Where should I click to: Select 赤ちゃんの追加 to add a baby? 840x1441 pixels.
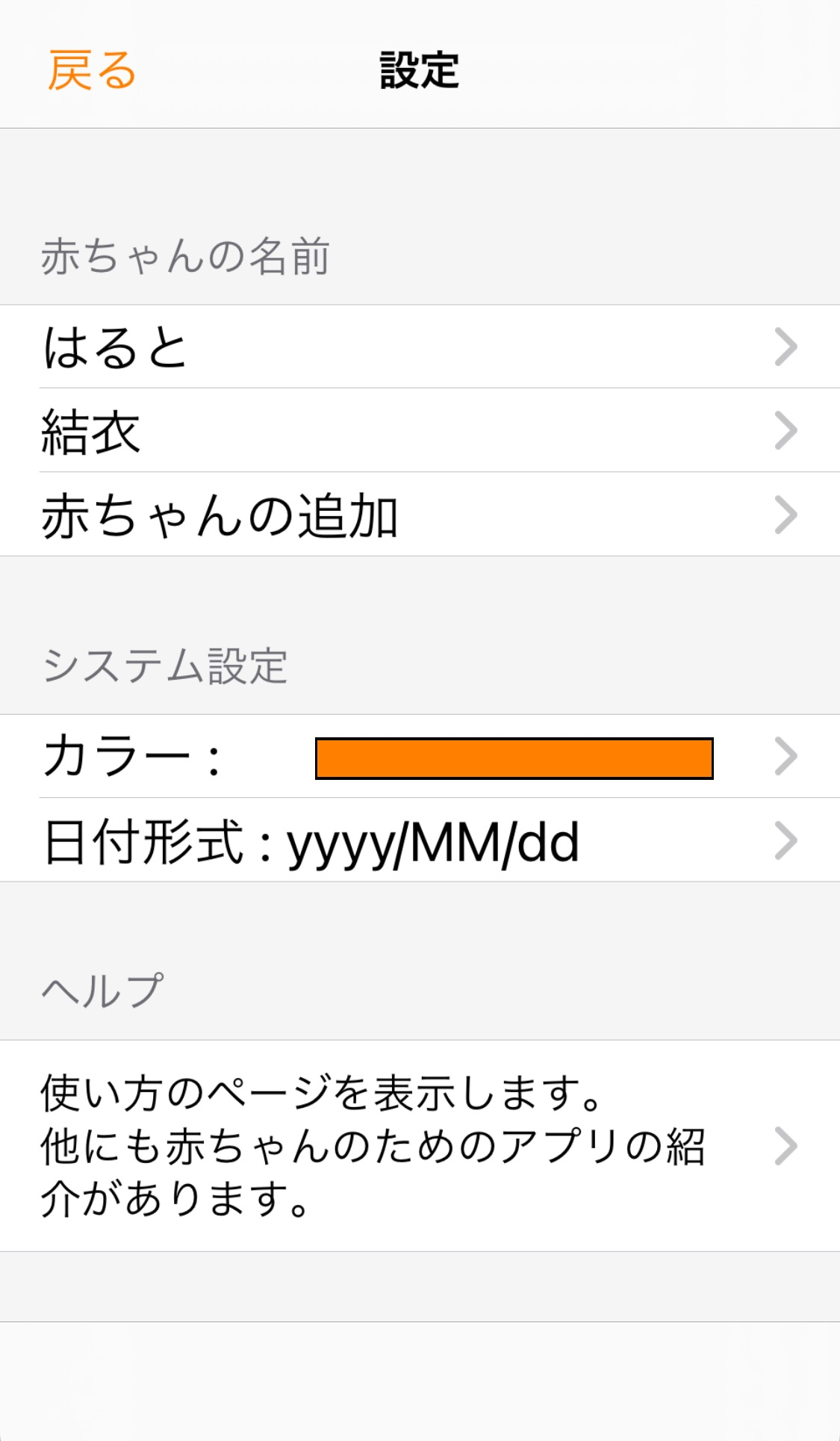click(420, 514)
